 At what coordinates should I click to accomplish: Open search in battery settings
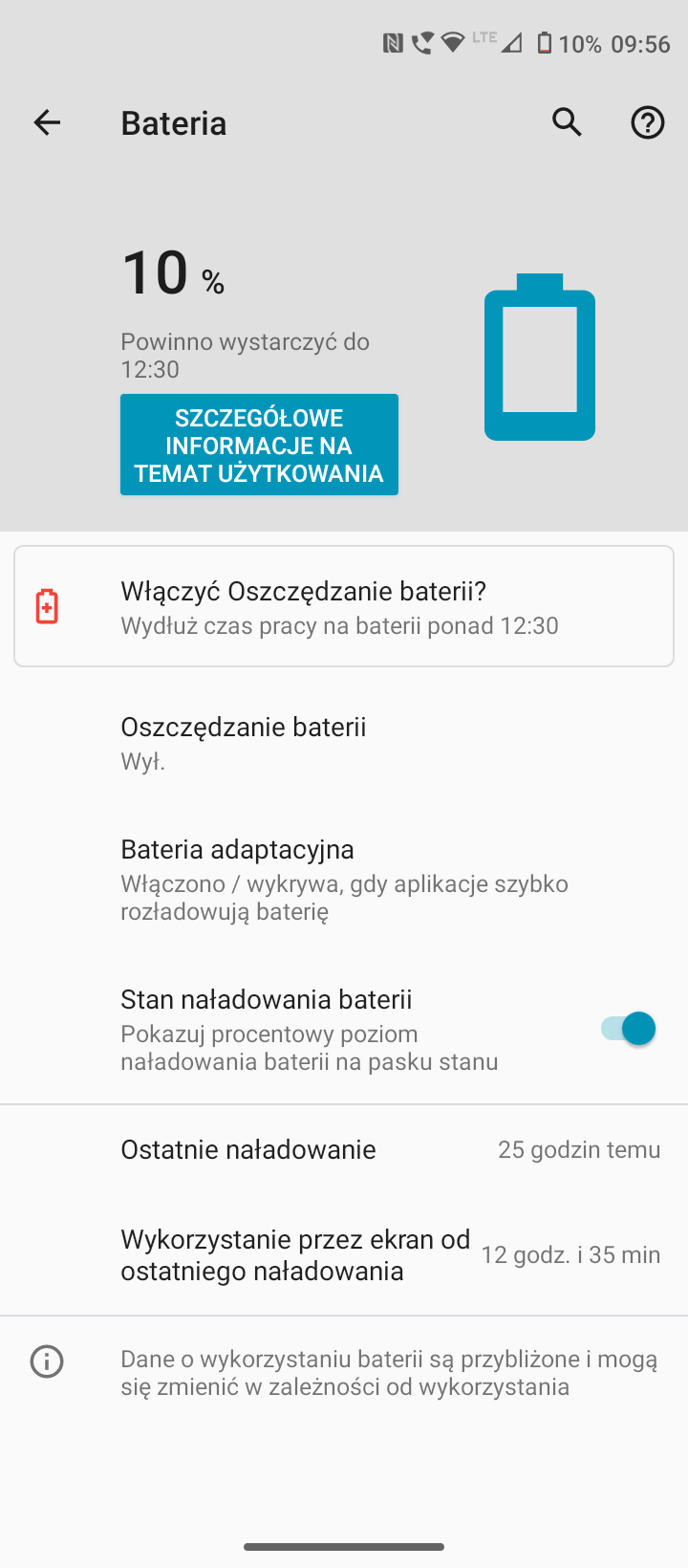click(567, 122)
